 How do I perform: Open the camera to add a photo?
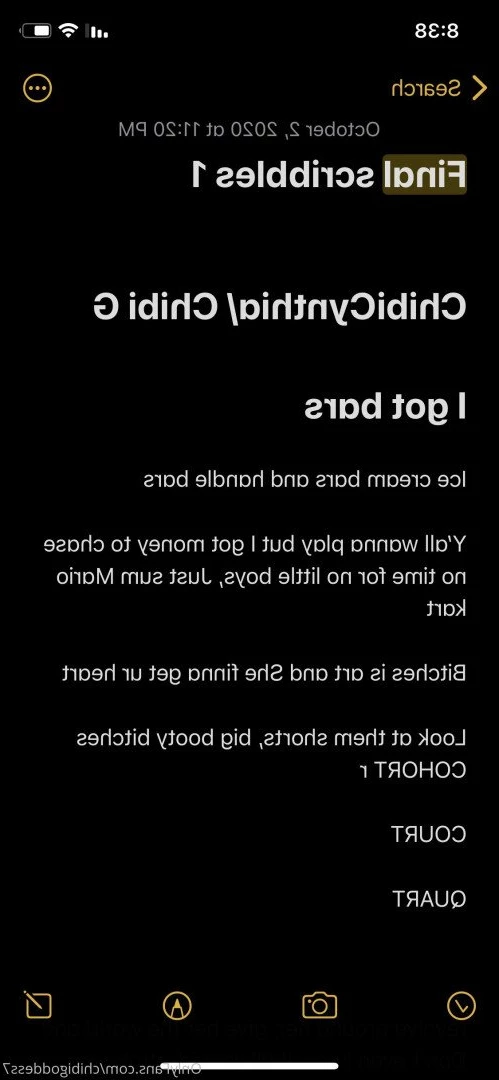[x=320, y=1006]
